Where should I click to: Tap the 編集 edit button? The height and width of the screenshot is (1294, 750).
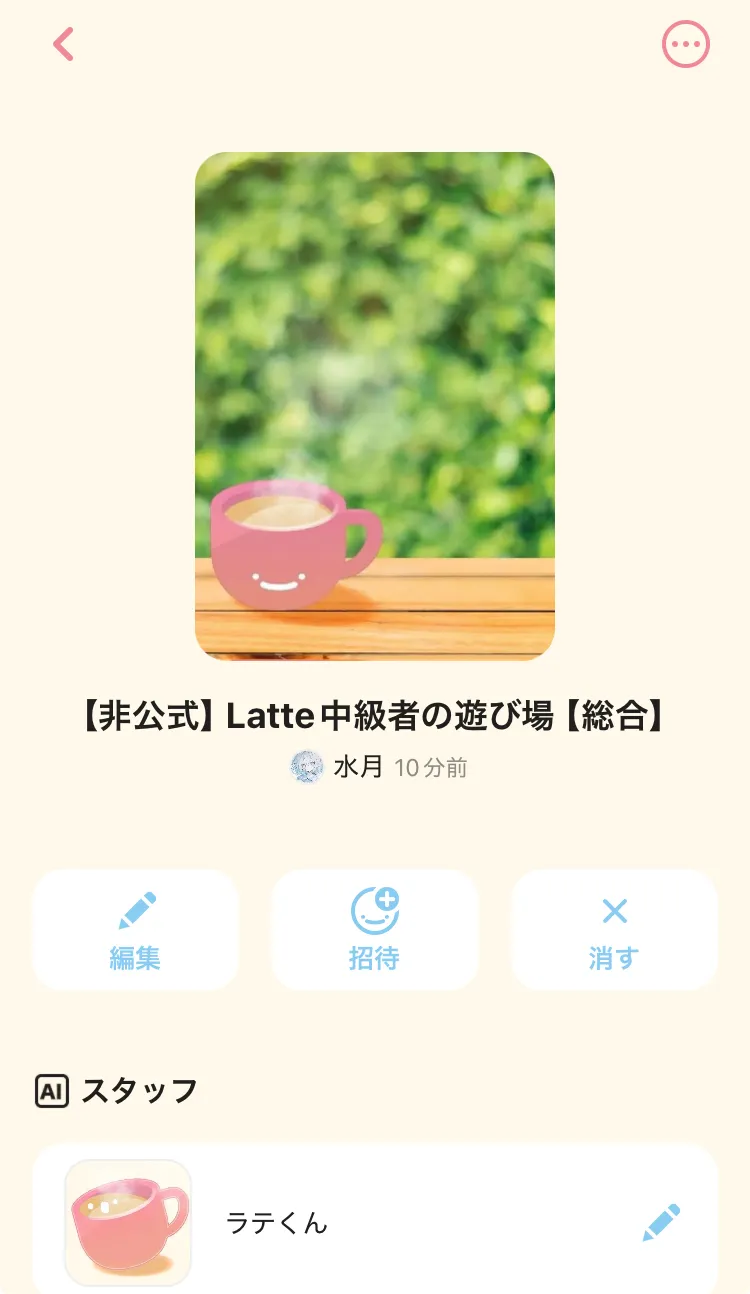pos(135,930)
